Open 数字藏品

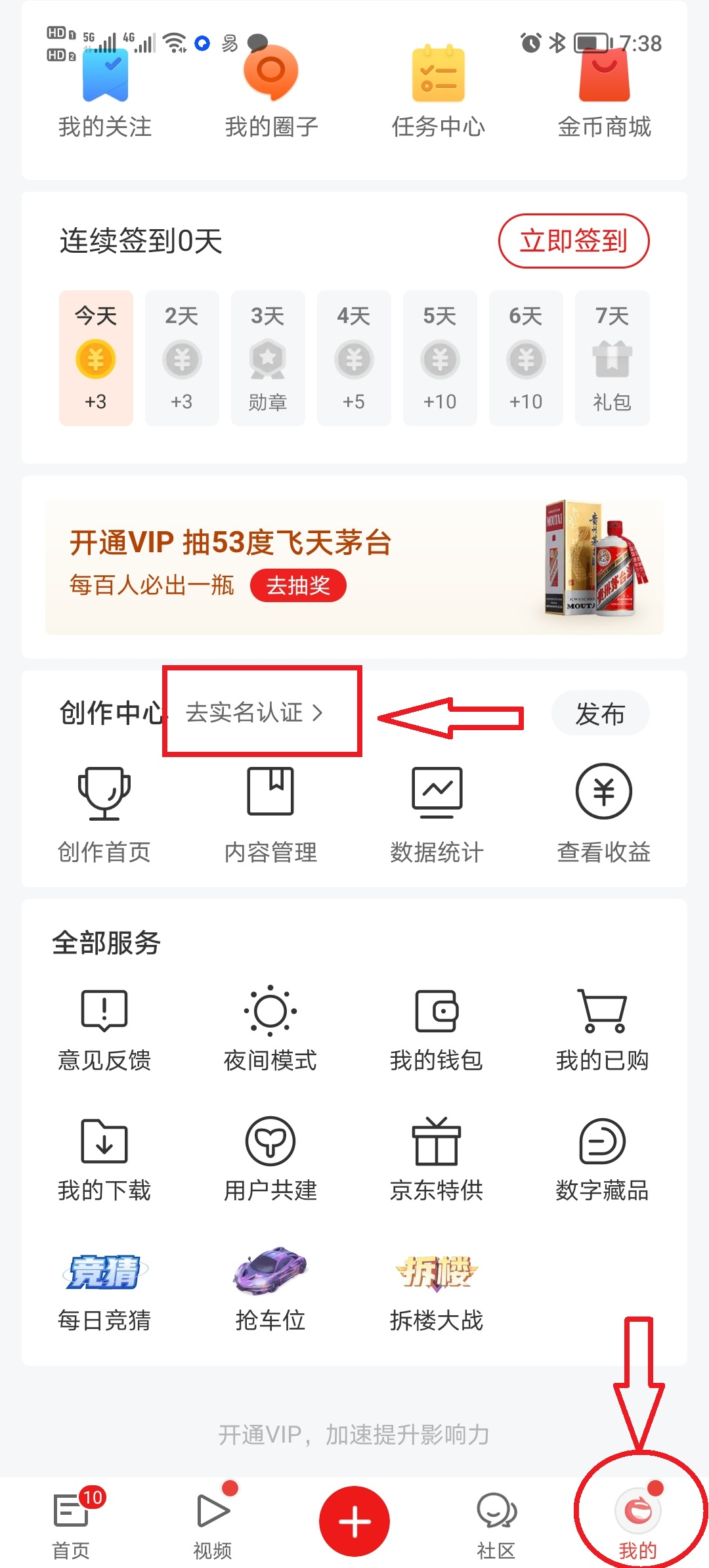(602, 1158)
